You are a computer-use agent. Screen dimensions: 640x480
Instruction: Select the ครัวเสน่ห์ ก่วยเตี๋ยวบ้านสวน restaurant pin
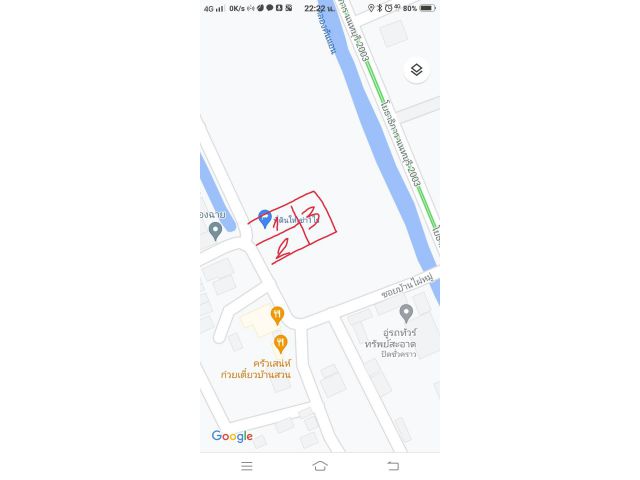(x=280, y=344)
